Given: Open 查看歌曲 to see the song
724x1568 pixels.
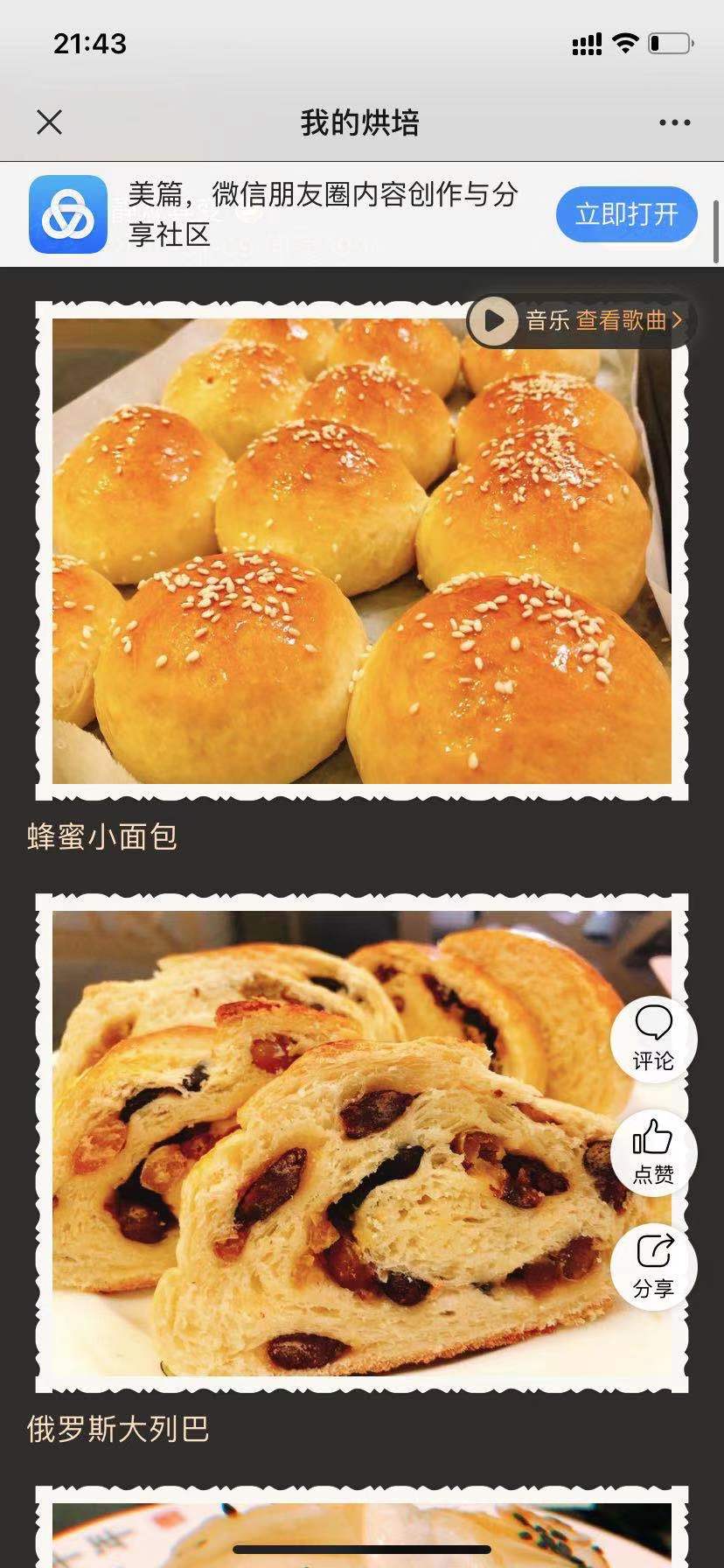Looking at the screenshot, I should (628, 321).
